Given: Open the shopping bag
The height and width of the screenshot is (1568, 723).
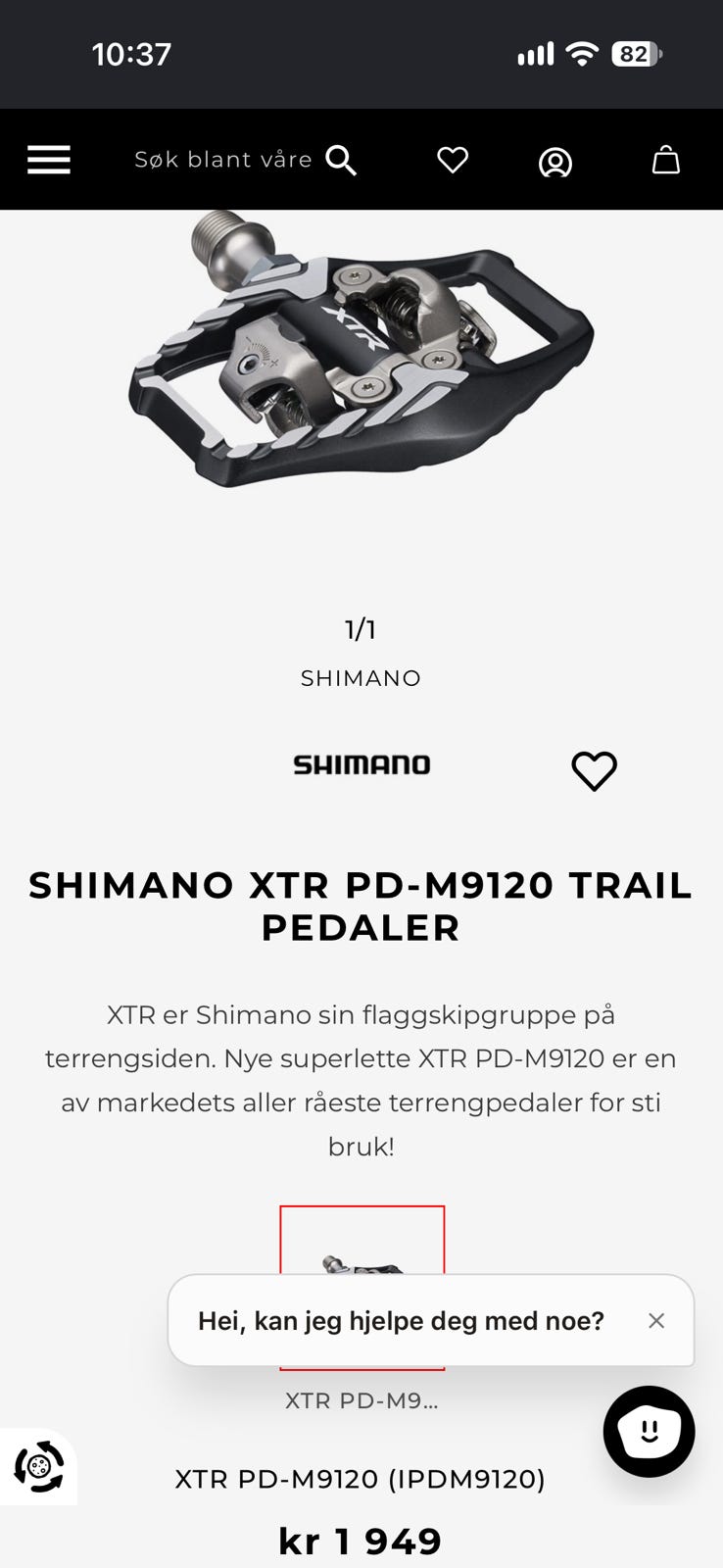Looking at the screenshot, I should [x=666, y=160].
